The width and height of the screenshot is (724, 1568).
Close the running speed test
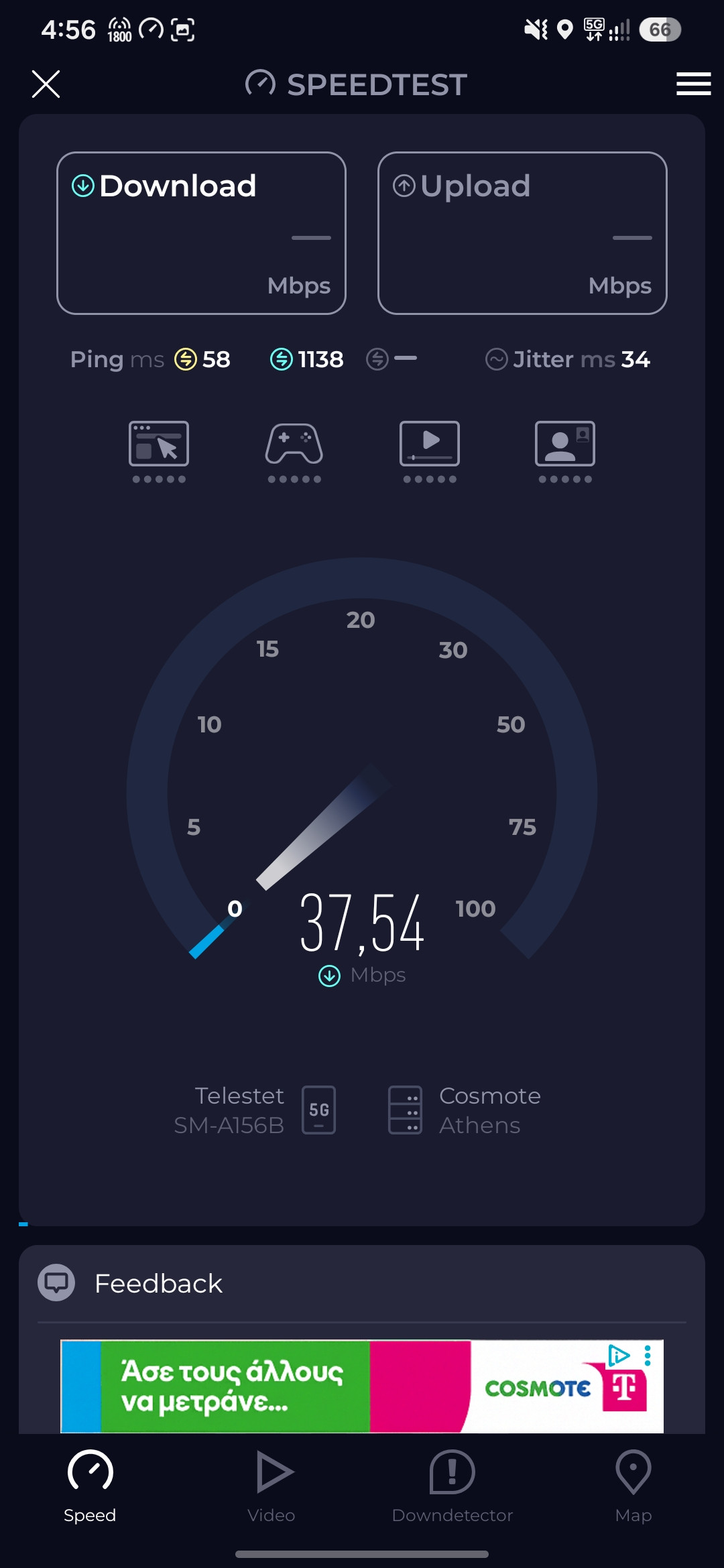coord(46,84)
